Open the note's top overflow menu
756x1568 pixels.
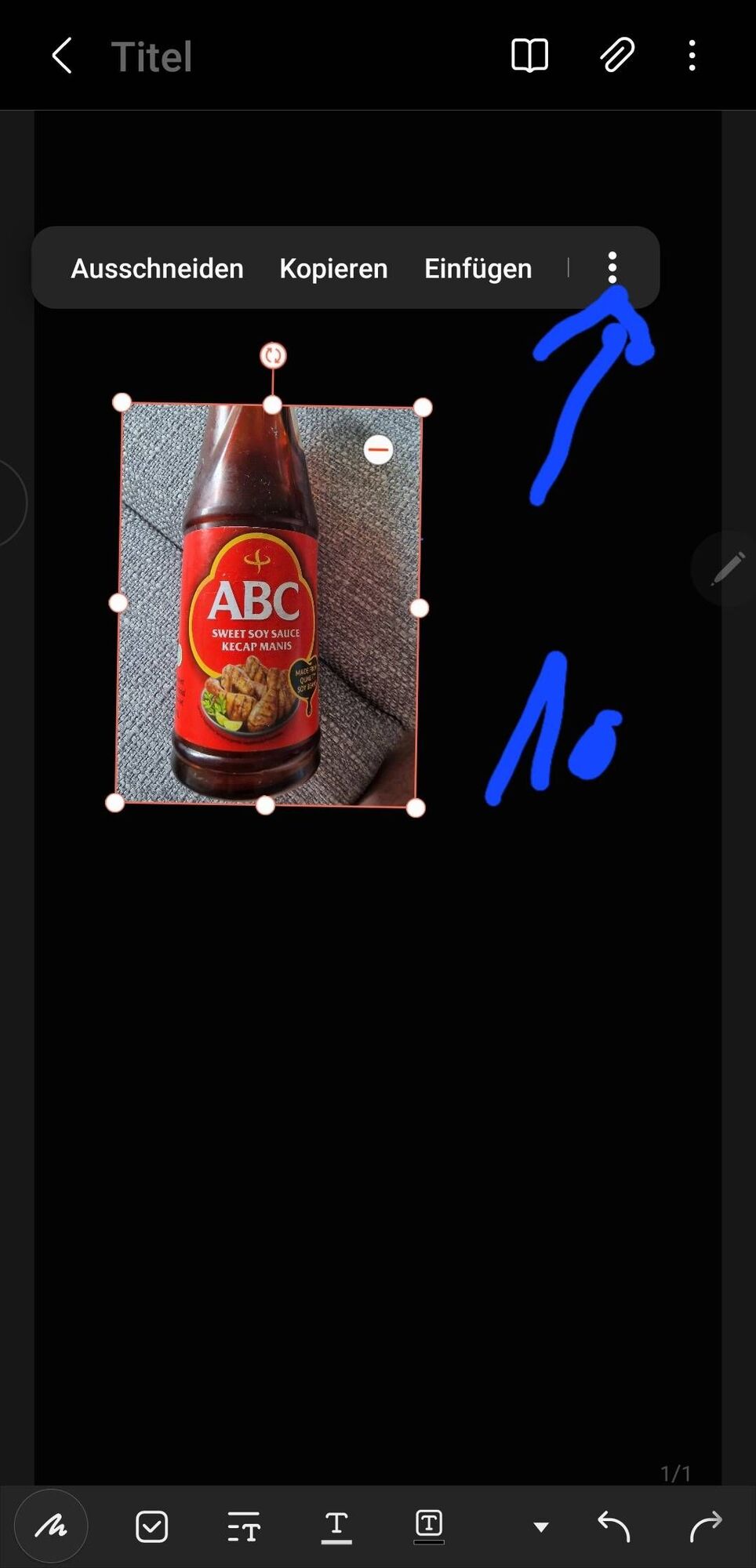pyautogui.click(x=692, y=56)
